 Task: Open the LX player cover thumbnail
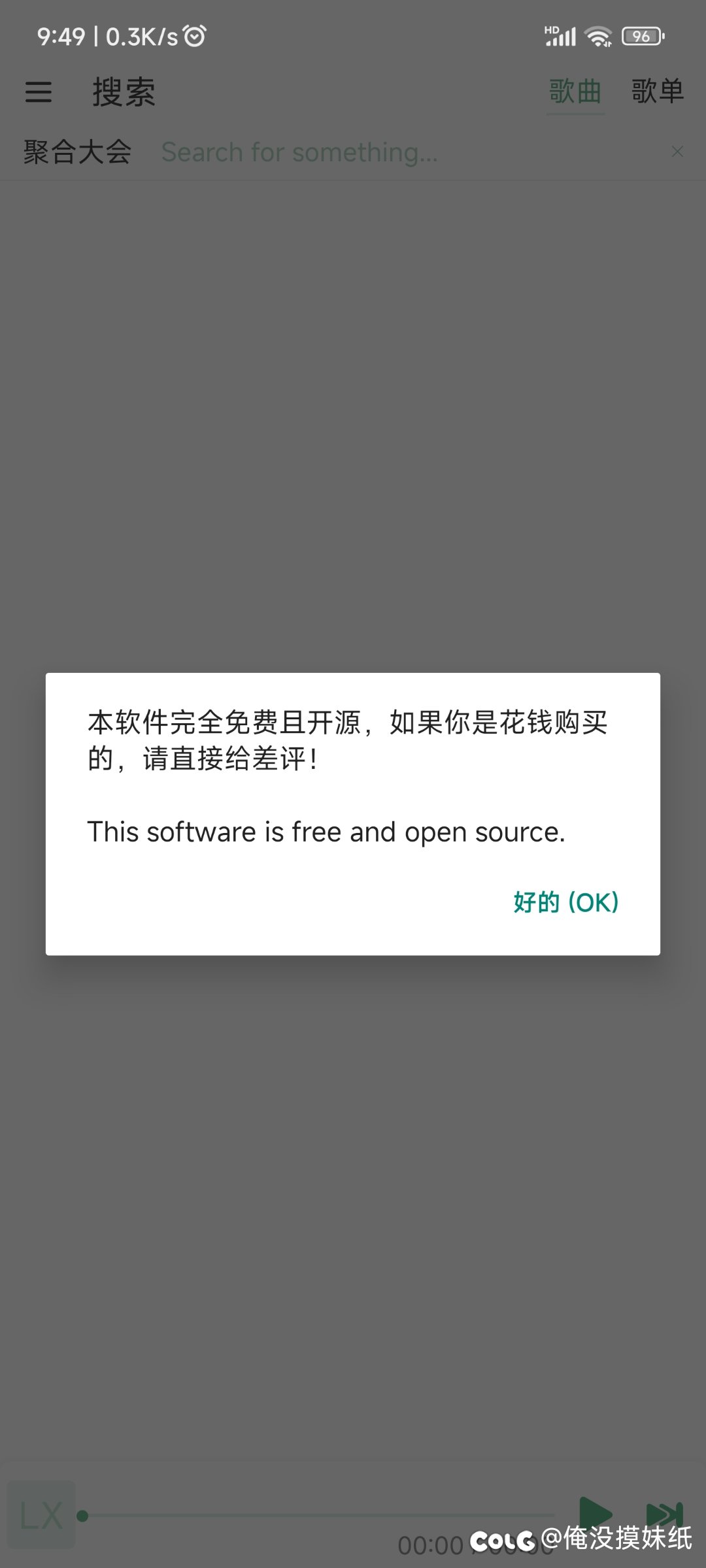pos(42,1514)
